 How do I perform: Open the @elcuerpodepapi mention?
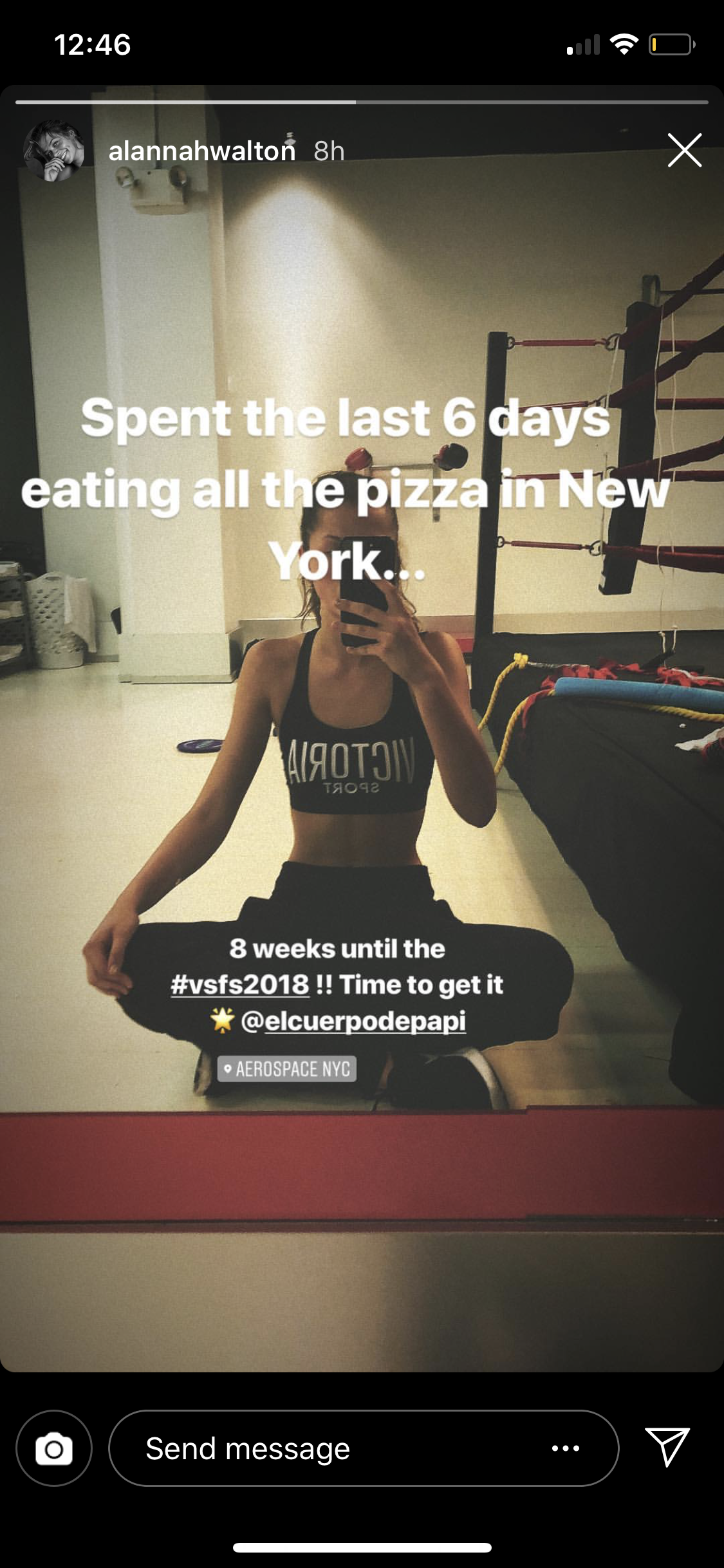pyautogui.click(x=353, y=1020)
